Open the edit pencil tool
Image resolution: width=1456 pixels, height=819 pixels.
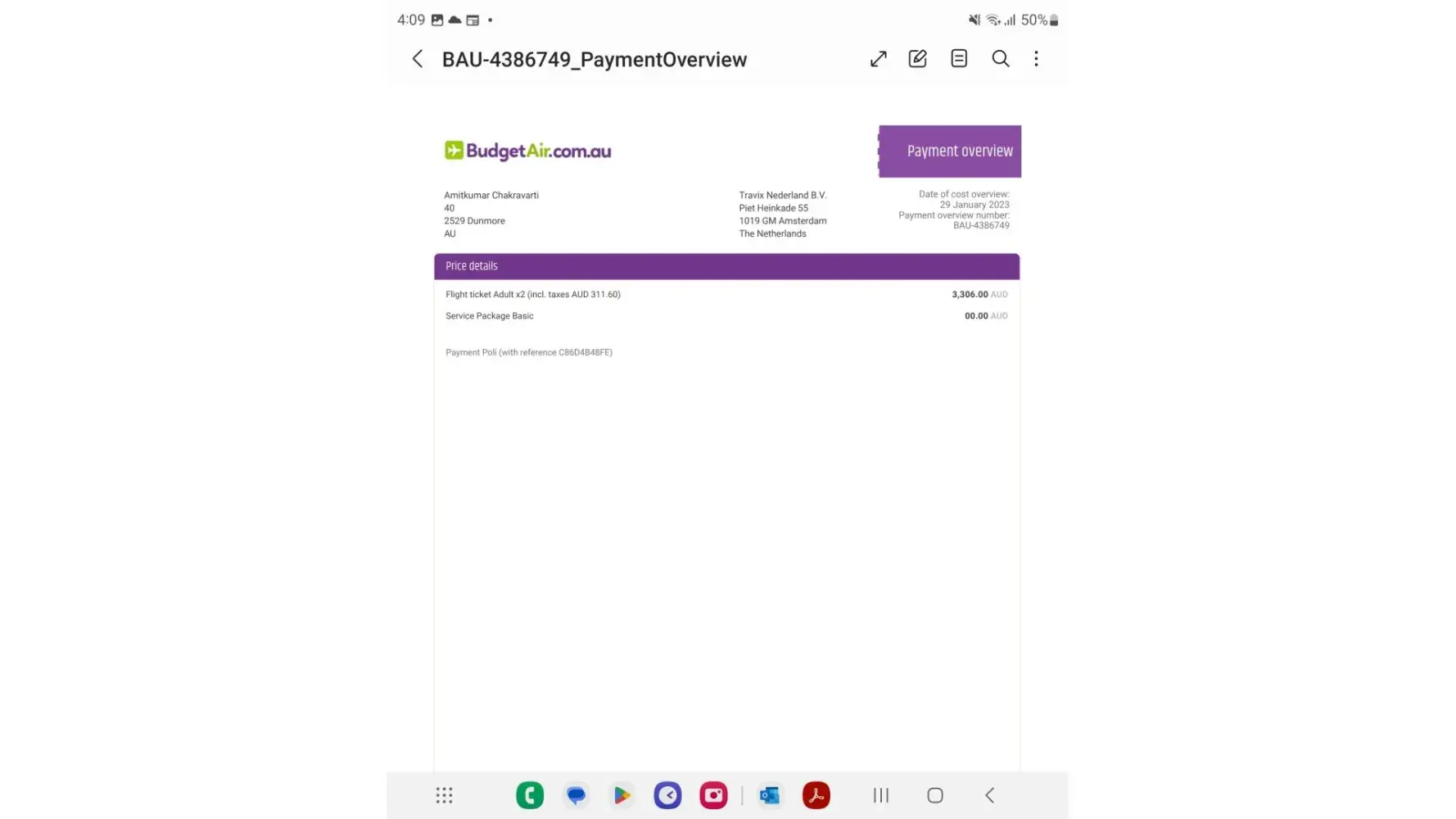pos(917,59)
